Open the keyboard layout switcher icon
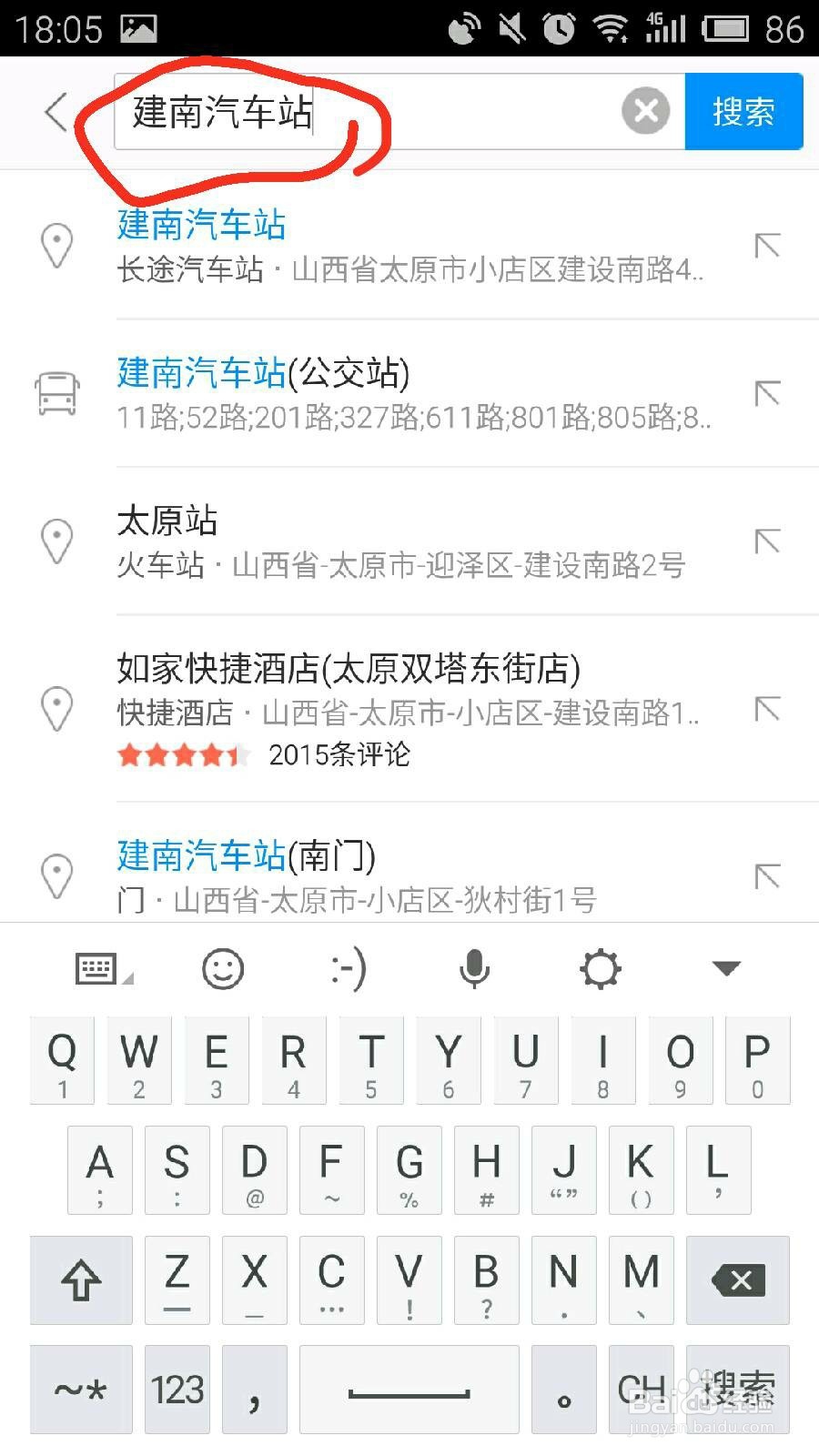Image resolution: width=819 pixels, height=1456 pixels. tap(98, 968)
